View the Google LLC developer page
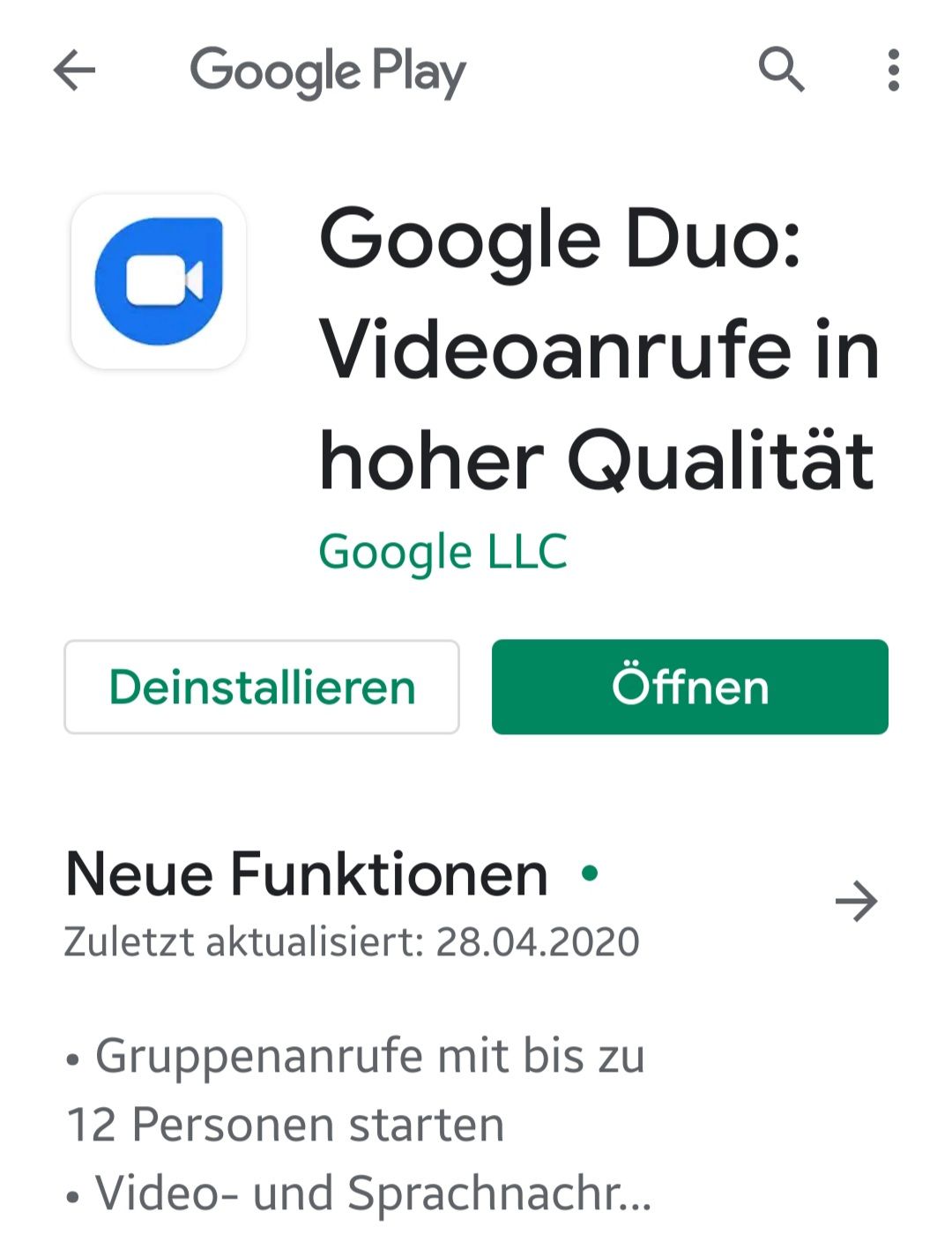This screenshot has height=1256, width=952. click(443, 553)
